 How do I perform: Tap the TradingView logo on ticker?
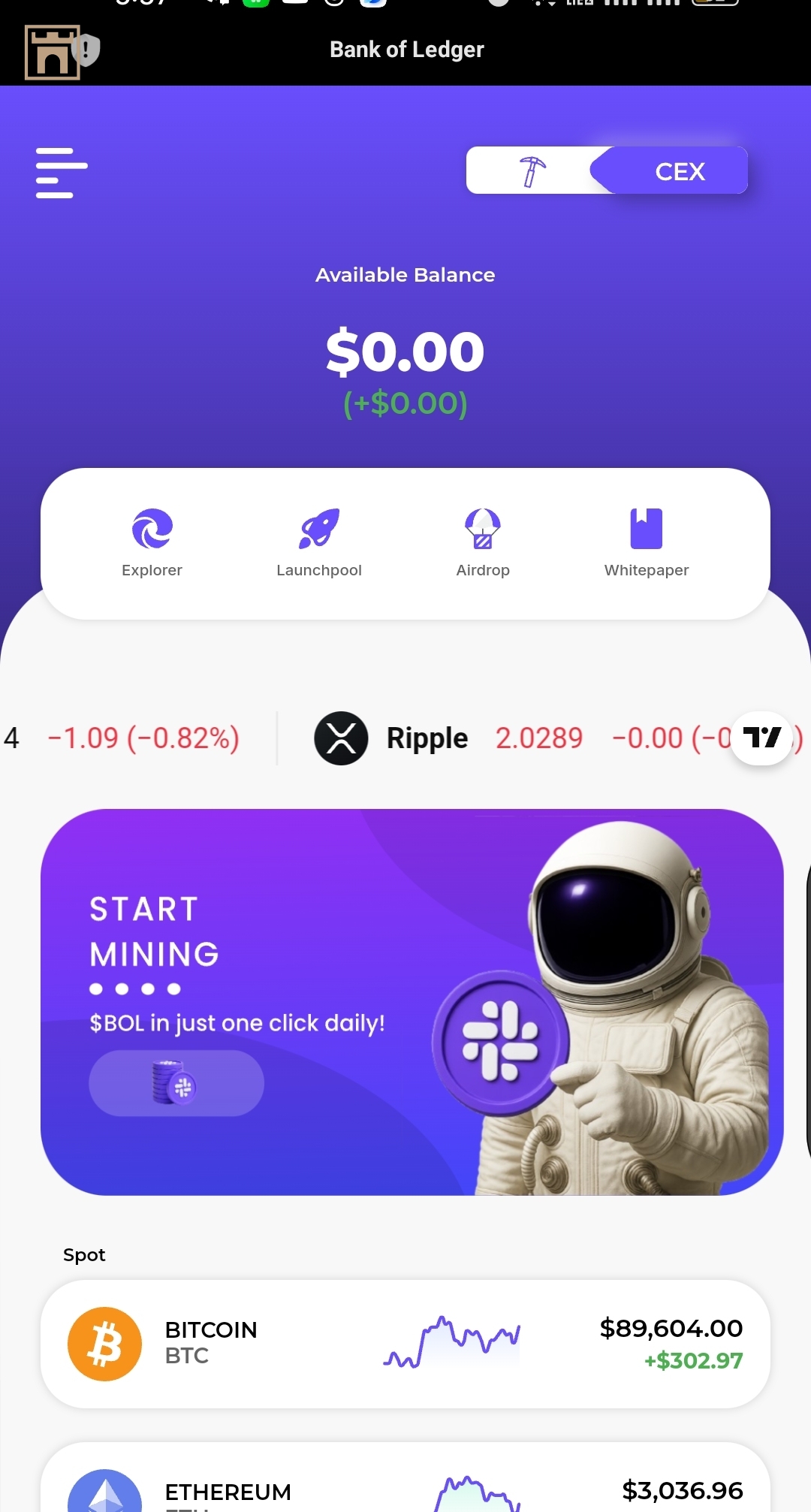coord(761,738)
